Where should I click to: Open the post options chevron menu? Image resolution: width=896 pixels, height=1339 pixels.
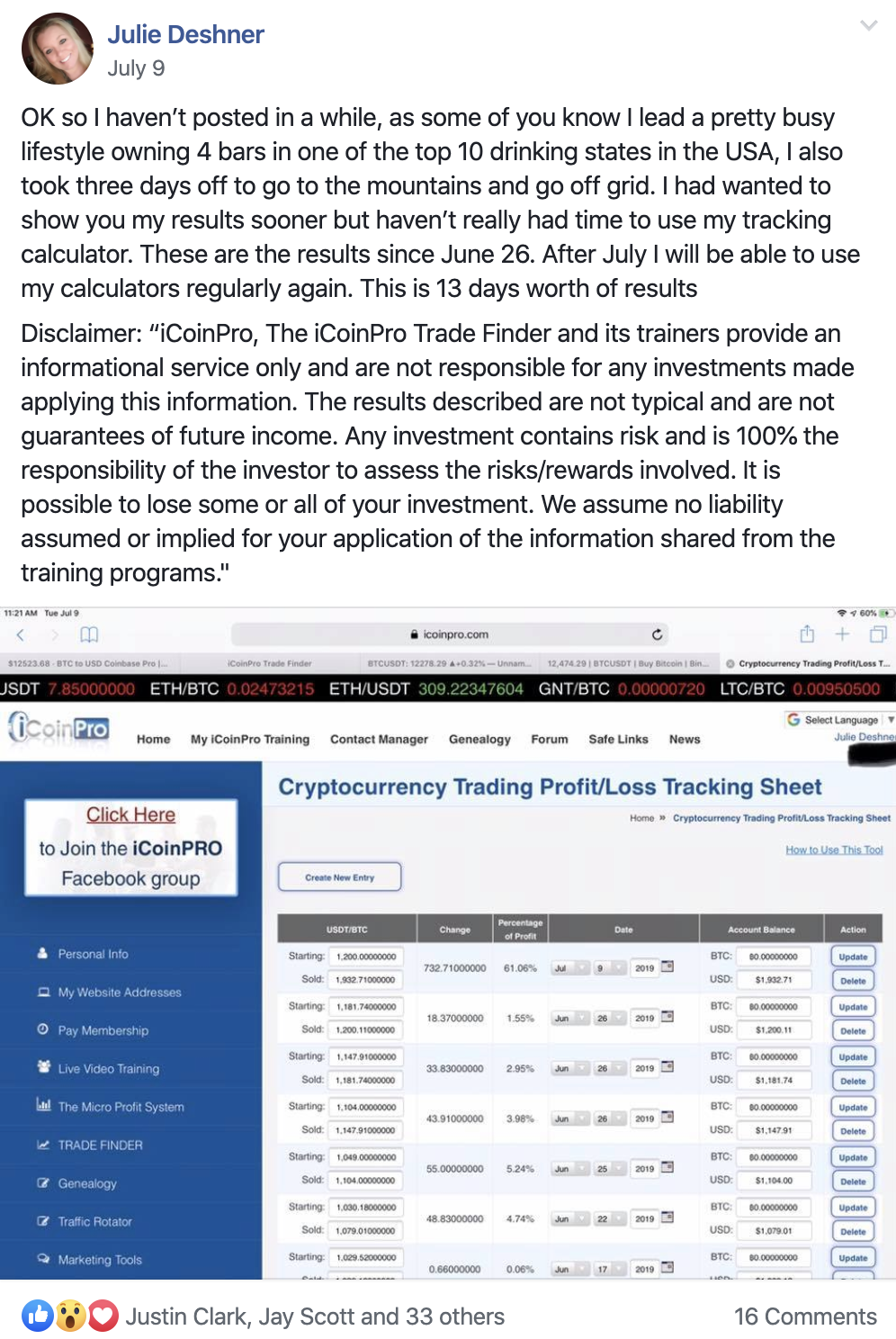click(x=868, y=26)
